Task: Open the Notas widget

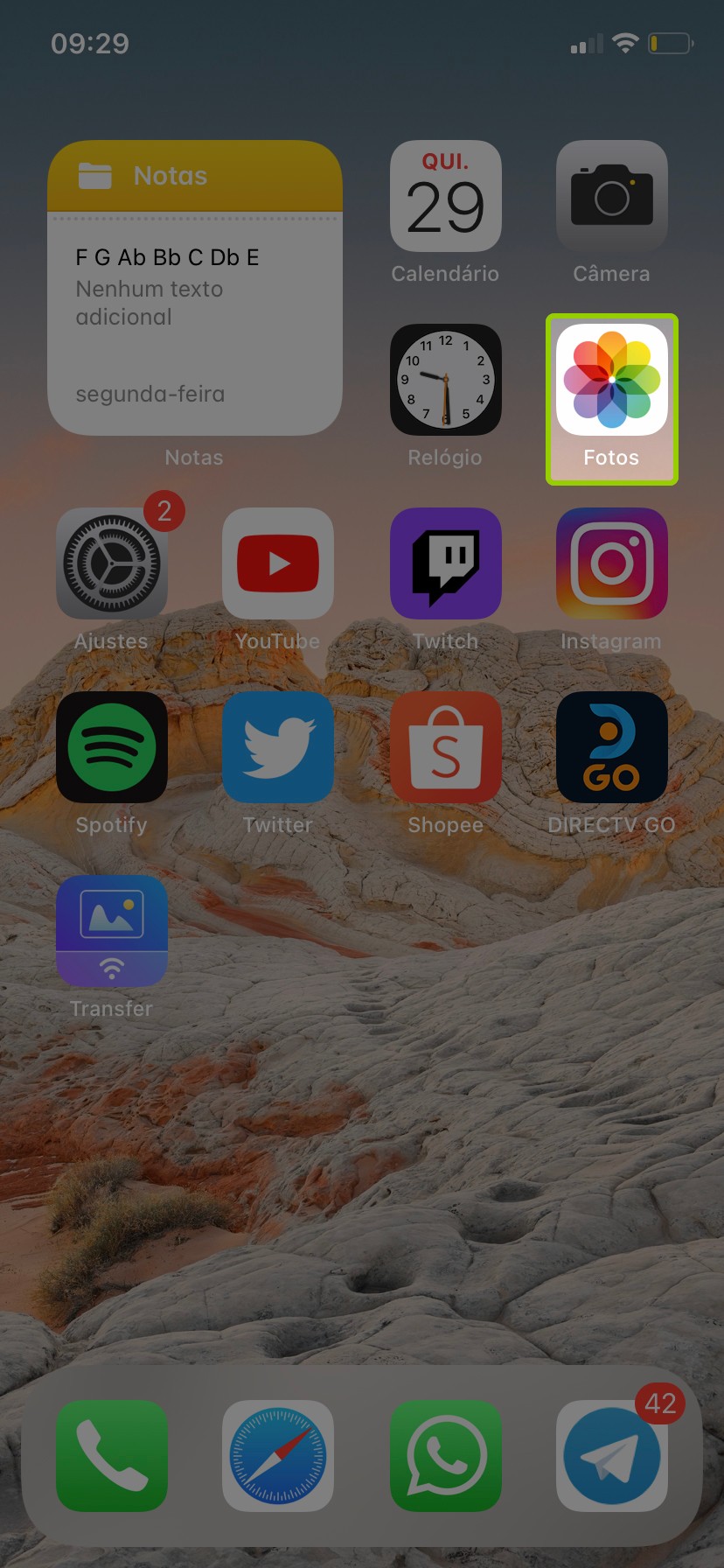Action: pos(194,289)
